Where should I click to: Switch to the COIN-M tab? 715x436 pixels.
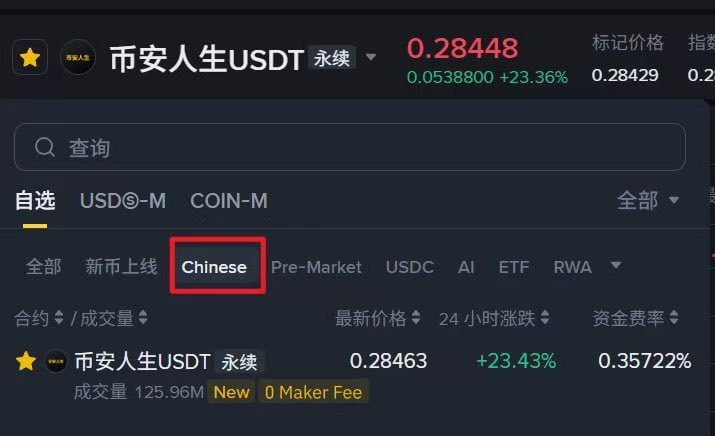point(229,201)
